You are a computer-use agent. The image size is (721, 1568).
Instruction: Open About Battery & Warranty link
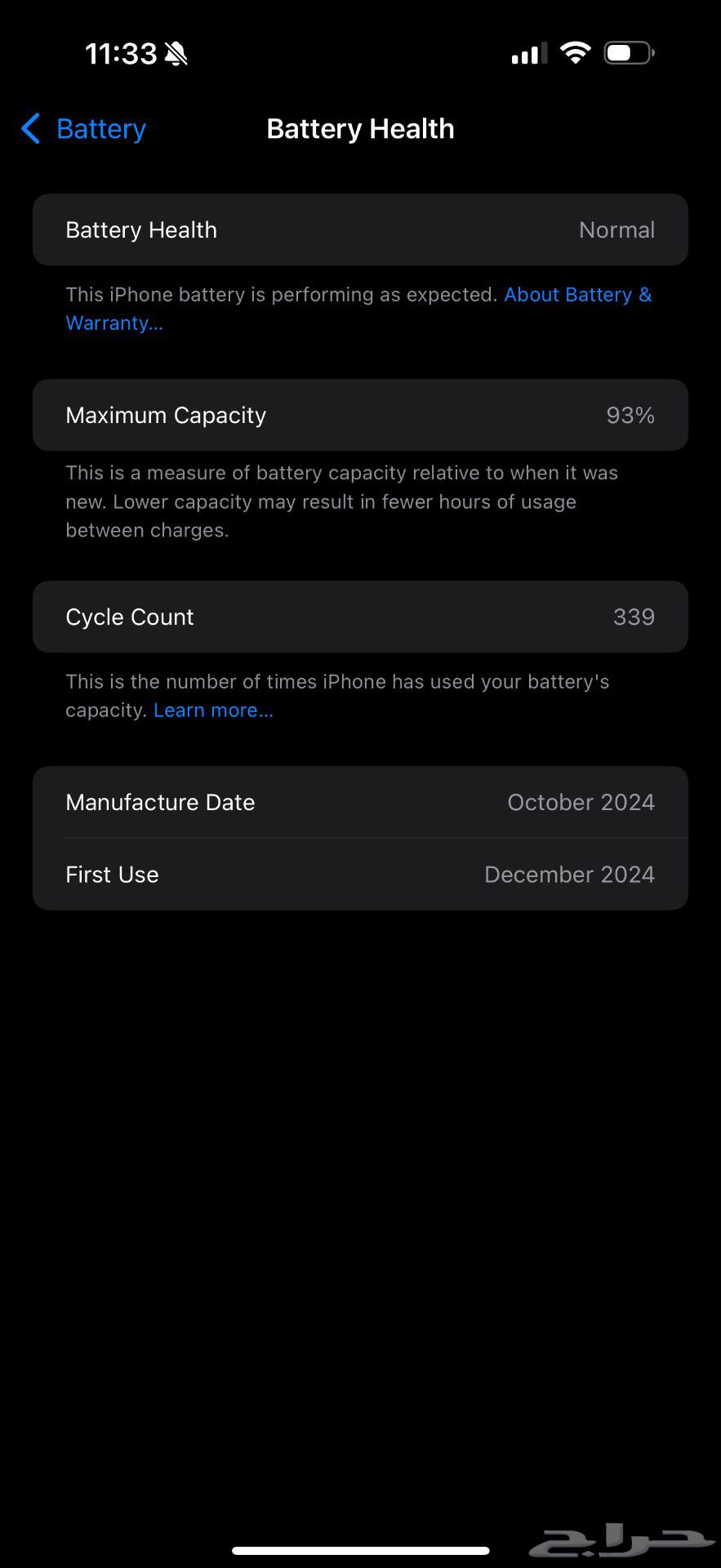click(x=576, y=295)
